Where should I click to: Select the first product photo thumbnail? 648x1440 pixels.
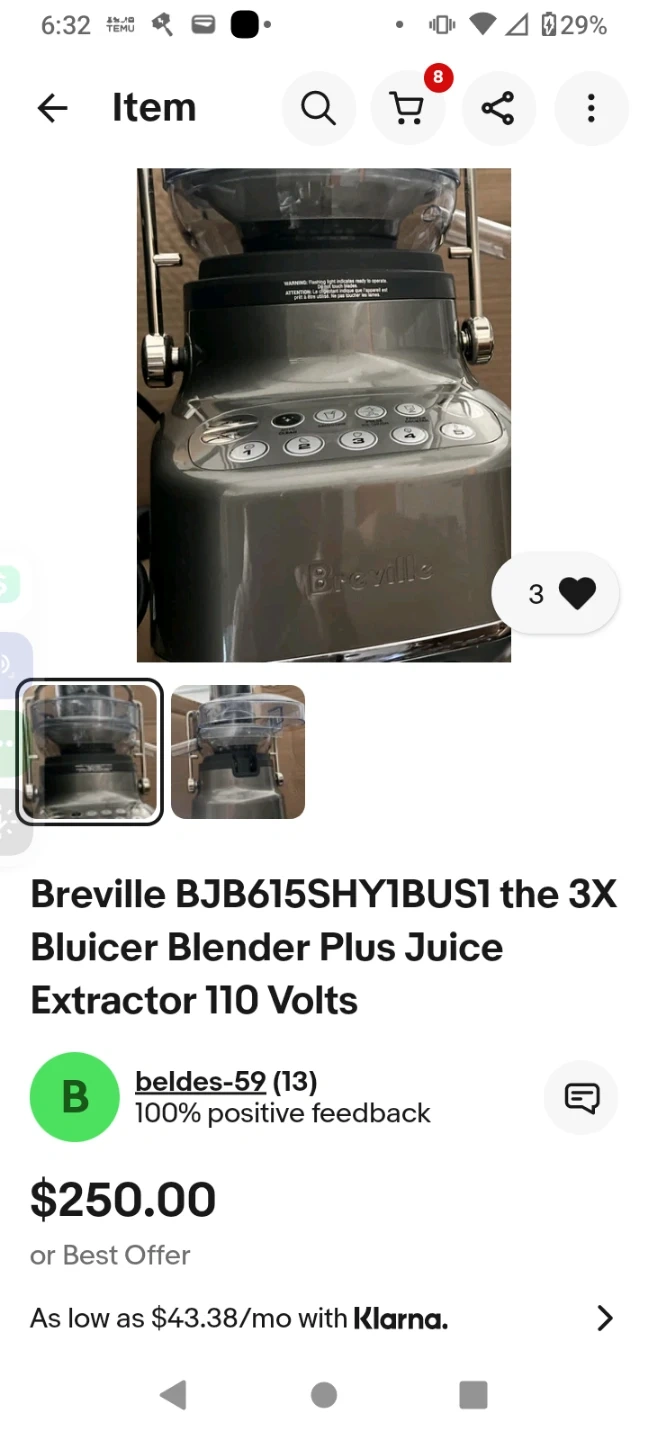coord(90,752)
